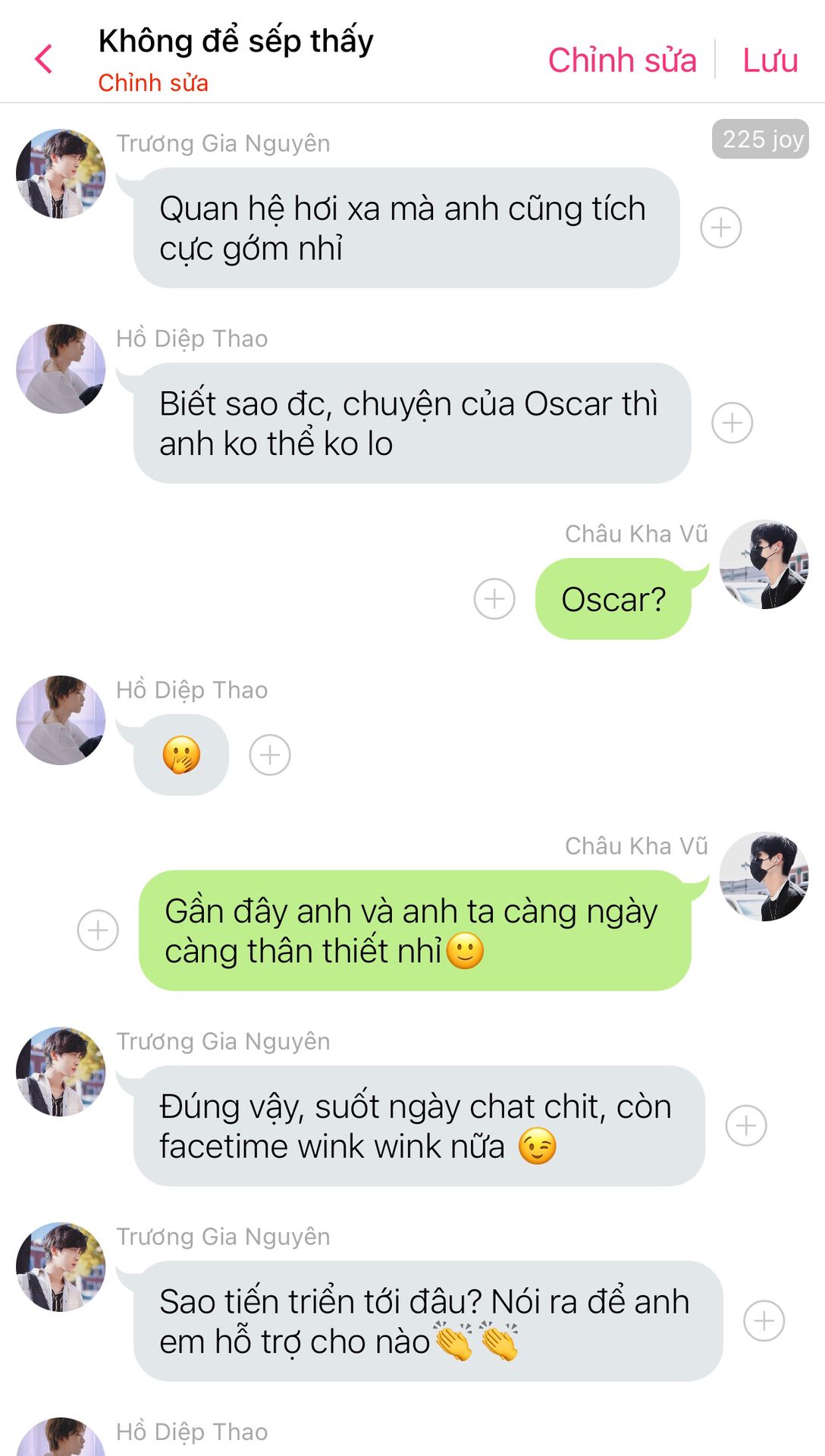Tap plus beside "Biết sao đc" message
This screenshot has width=825, height=1456.
[732, 423]
